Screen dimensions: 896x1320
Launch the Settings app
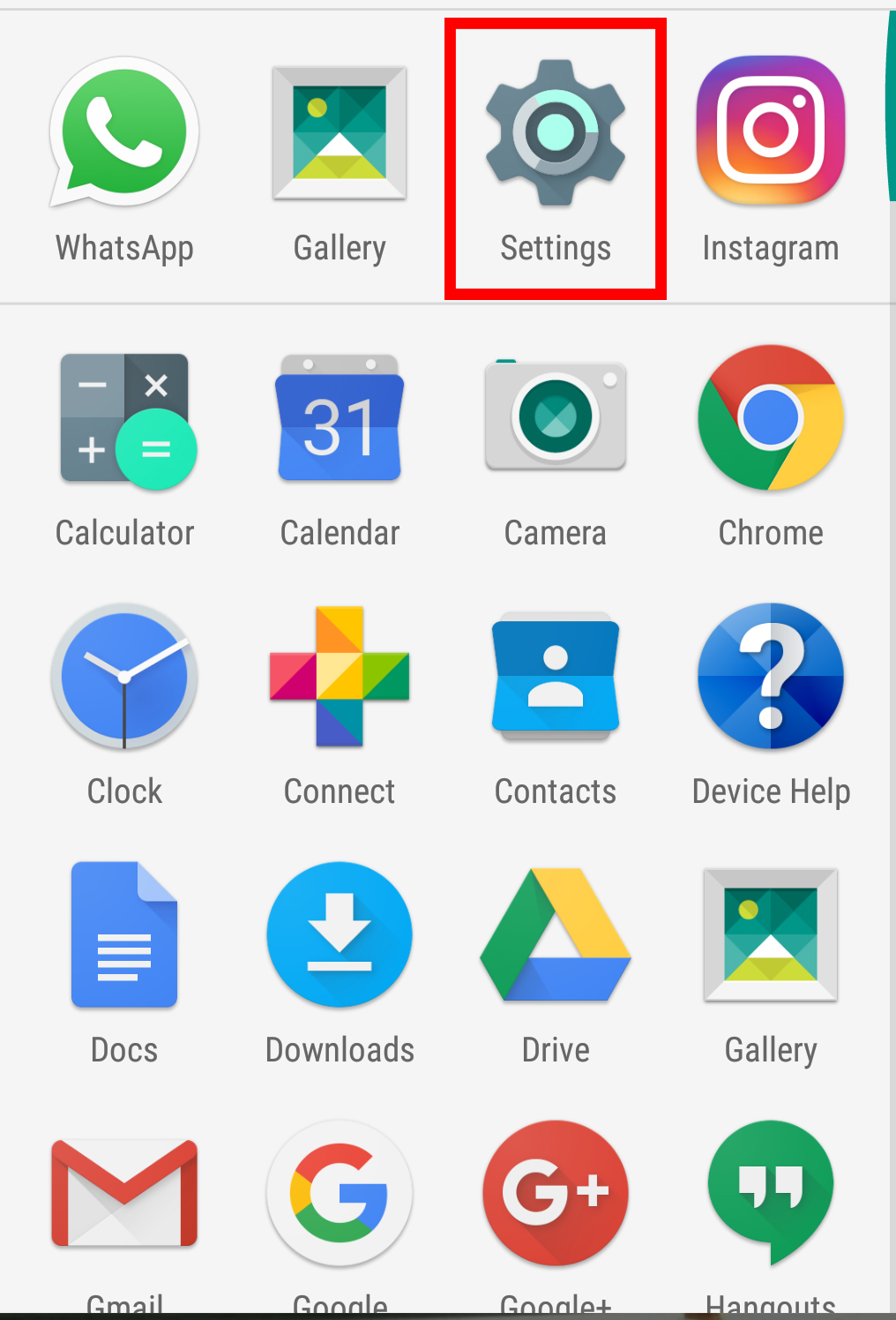[556, 133]
